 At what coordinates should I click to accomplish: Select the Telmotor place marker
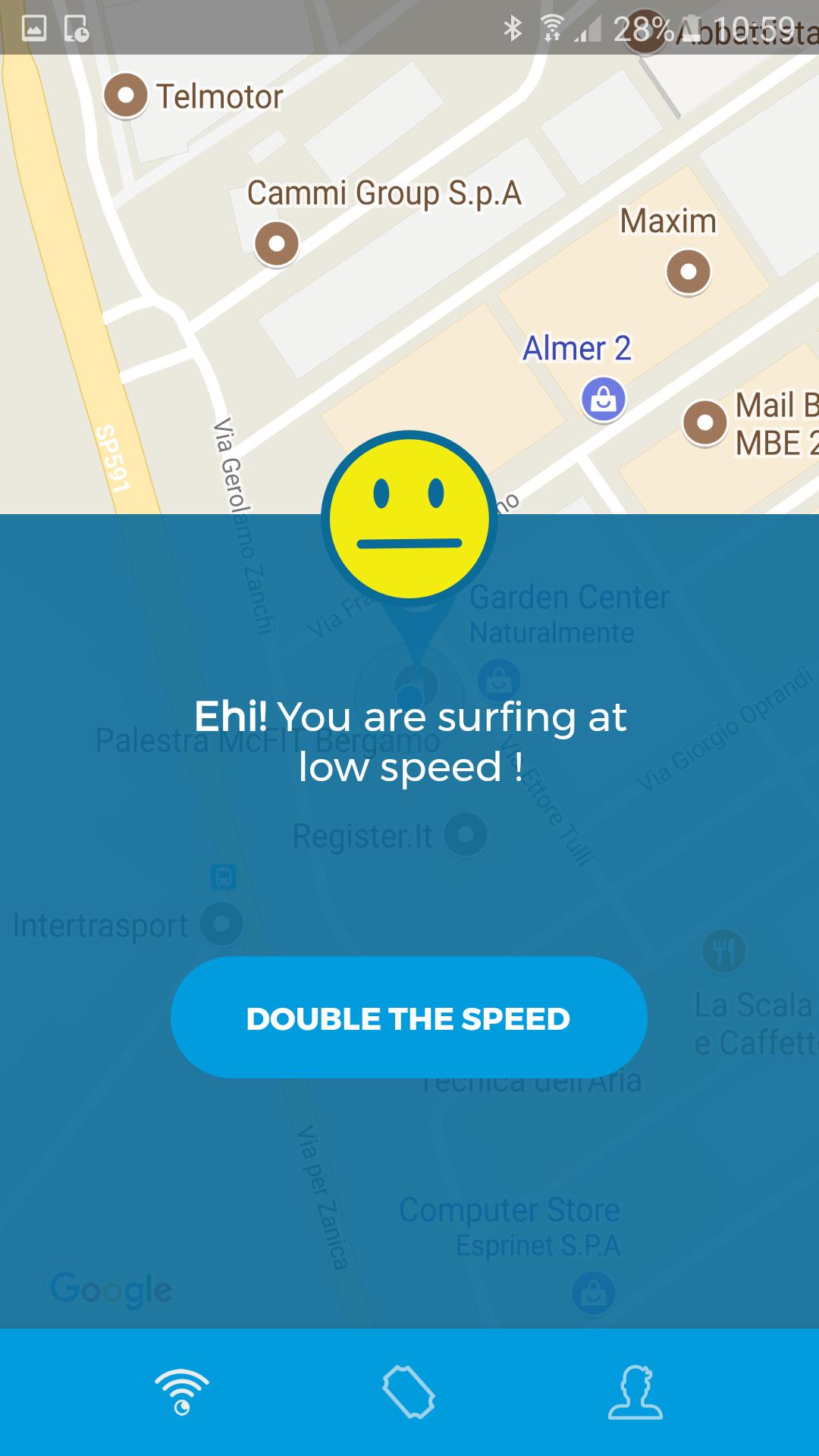click(x=126, y=96)
